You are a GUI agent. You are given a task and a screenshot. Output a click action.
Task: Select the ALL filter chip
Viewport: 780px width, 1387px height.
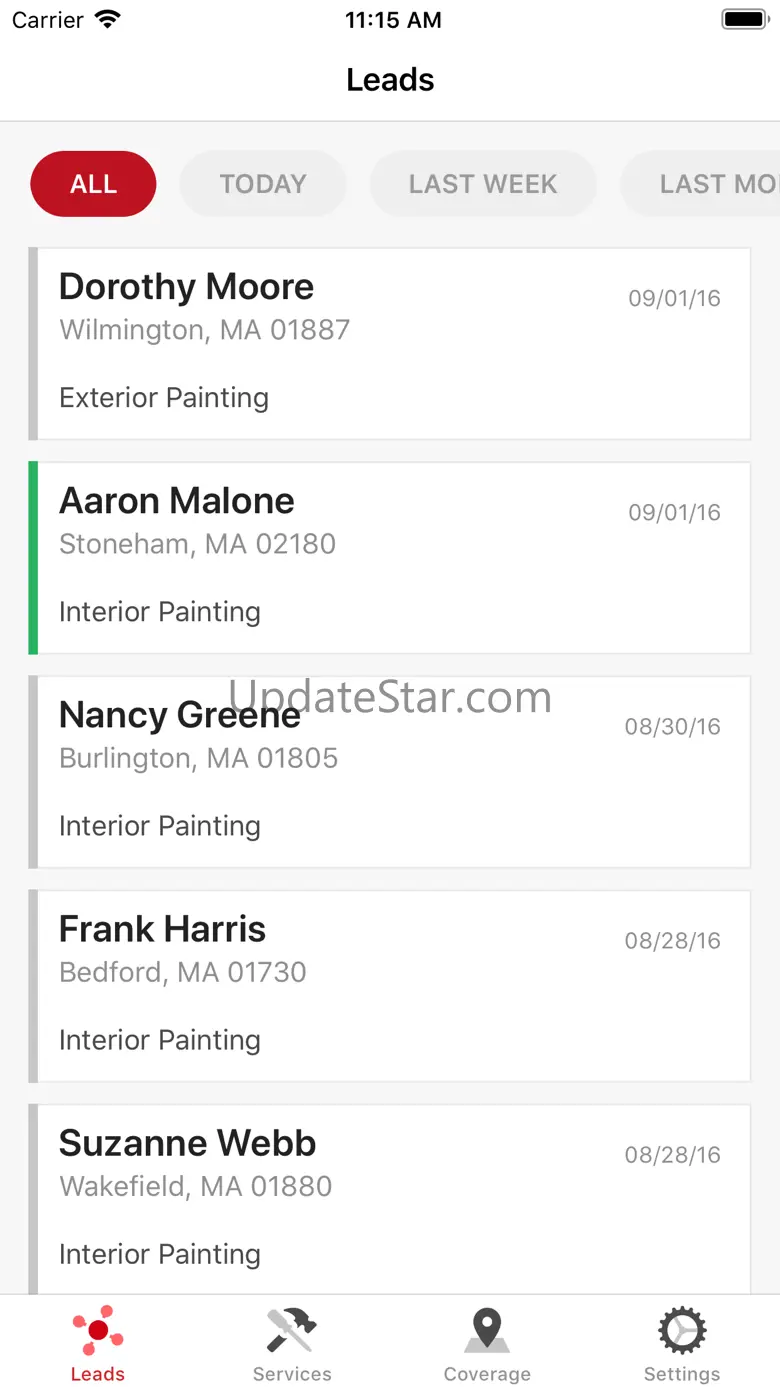93,184
